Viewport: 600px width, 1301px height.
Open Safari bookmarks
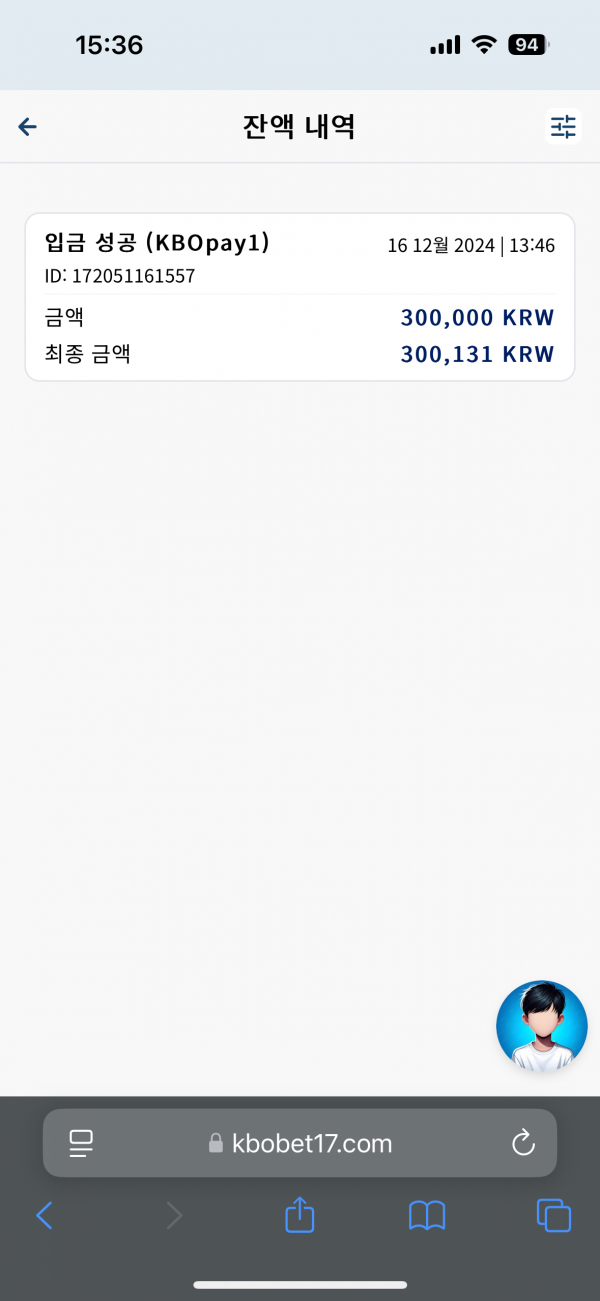[x=427, y=1216]
